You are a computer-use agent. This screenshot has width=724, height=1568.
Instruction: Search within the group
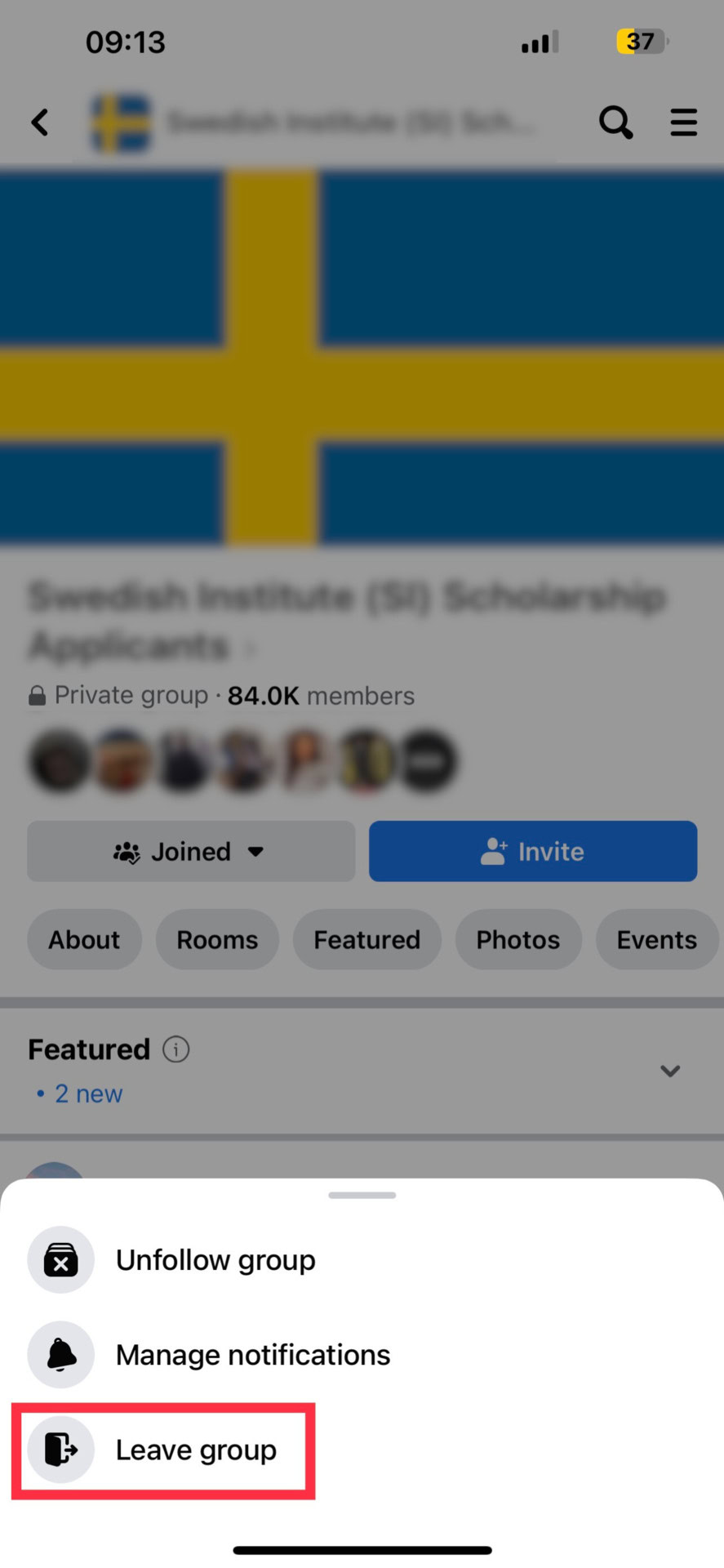[x=615, y=122]
